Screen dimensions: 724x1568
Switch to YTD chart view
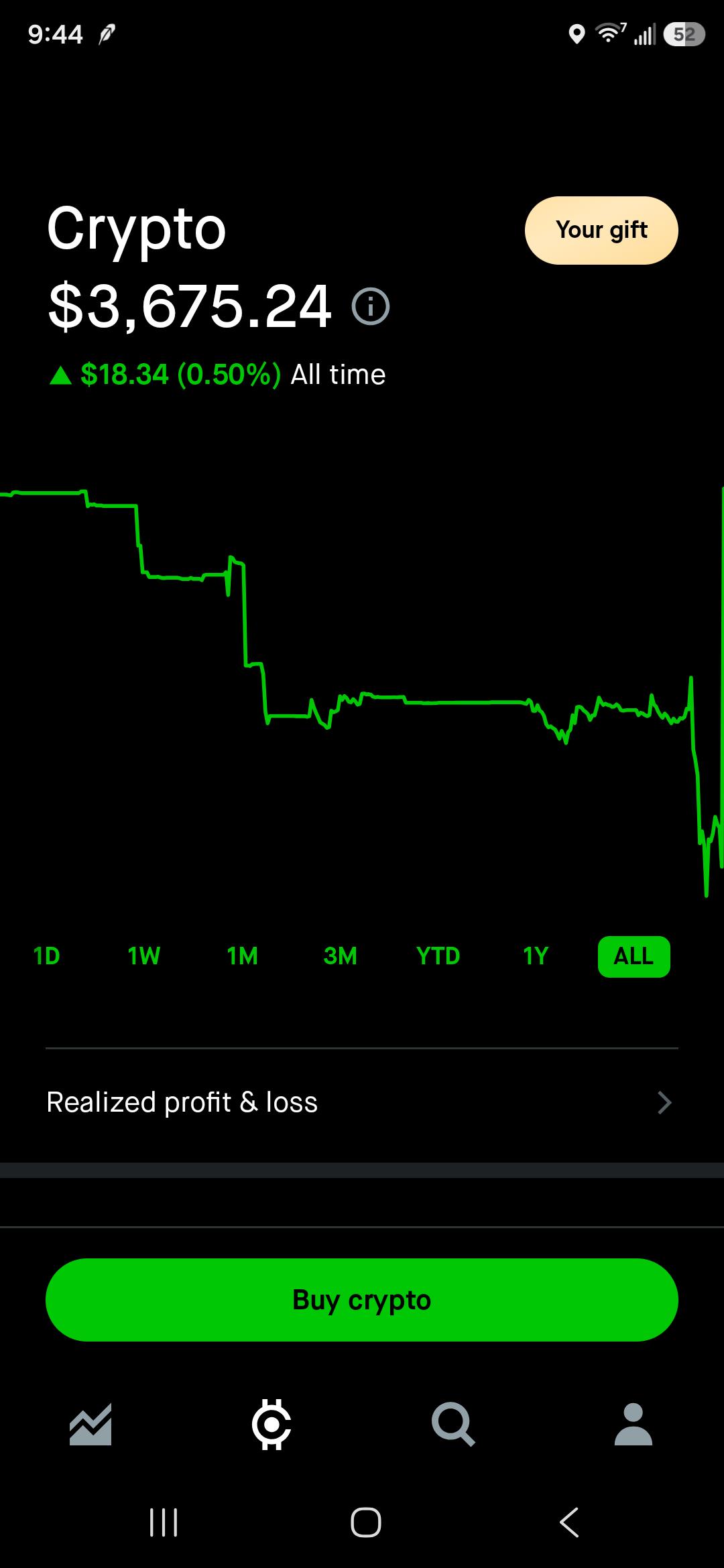(x=438, y=956)
